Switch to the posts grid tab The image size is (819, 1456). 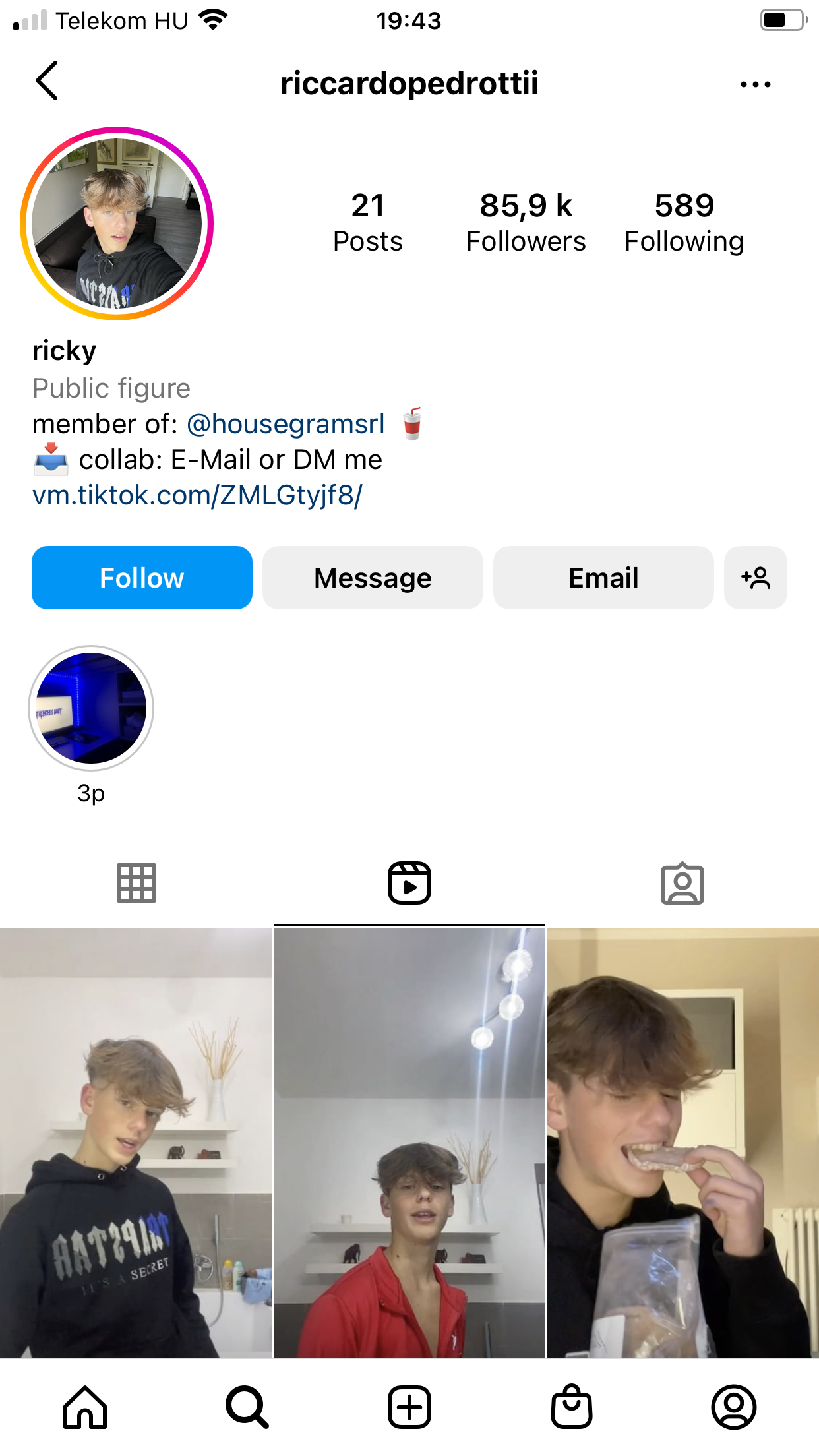(136, 882)
